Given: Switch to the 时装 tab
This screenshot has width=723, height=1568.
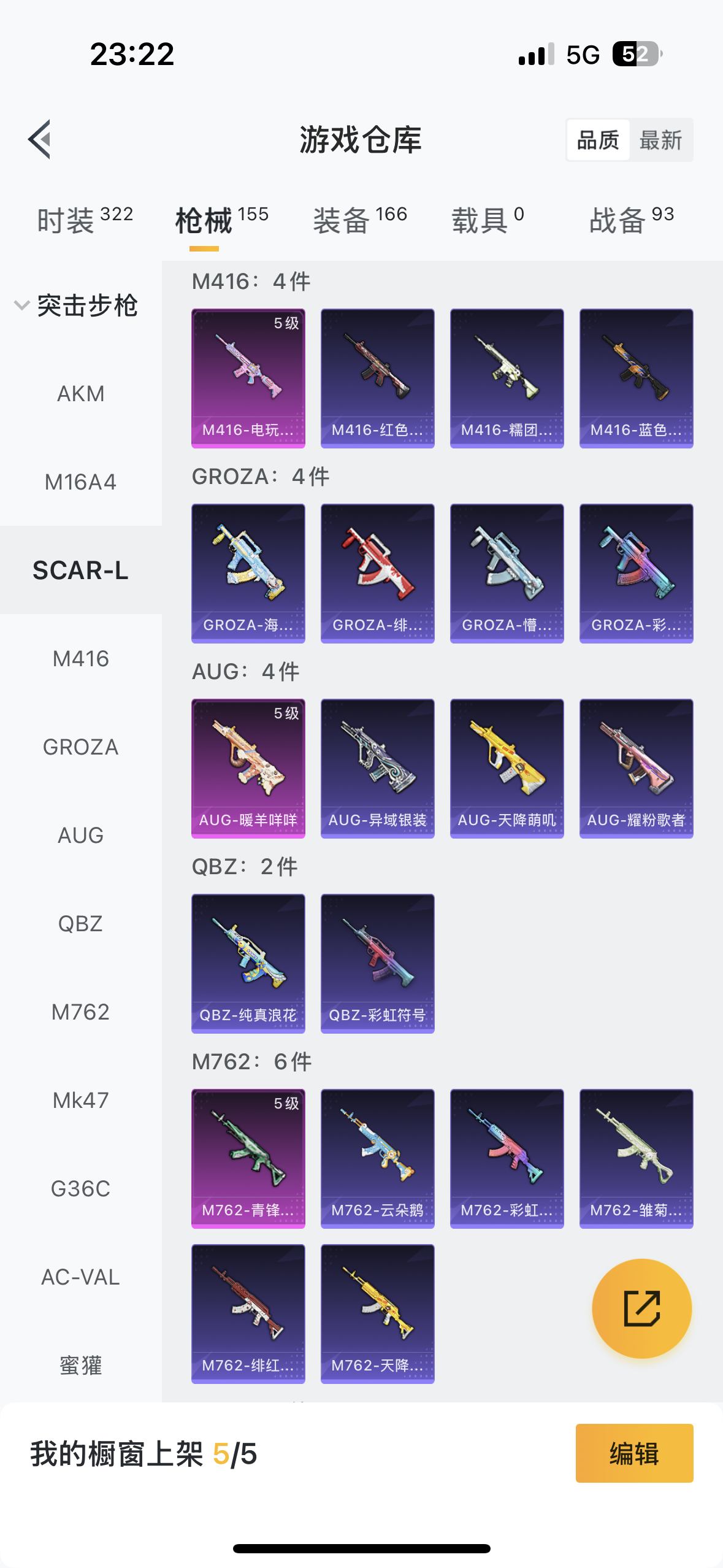Looking at the screenshot, I should tap(85, 220).
